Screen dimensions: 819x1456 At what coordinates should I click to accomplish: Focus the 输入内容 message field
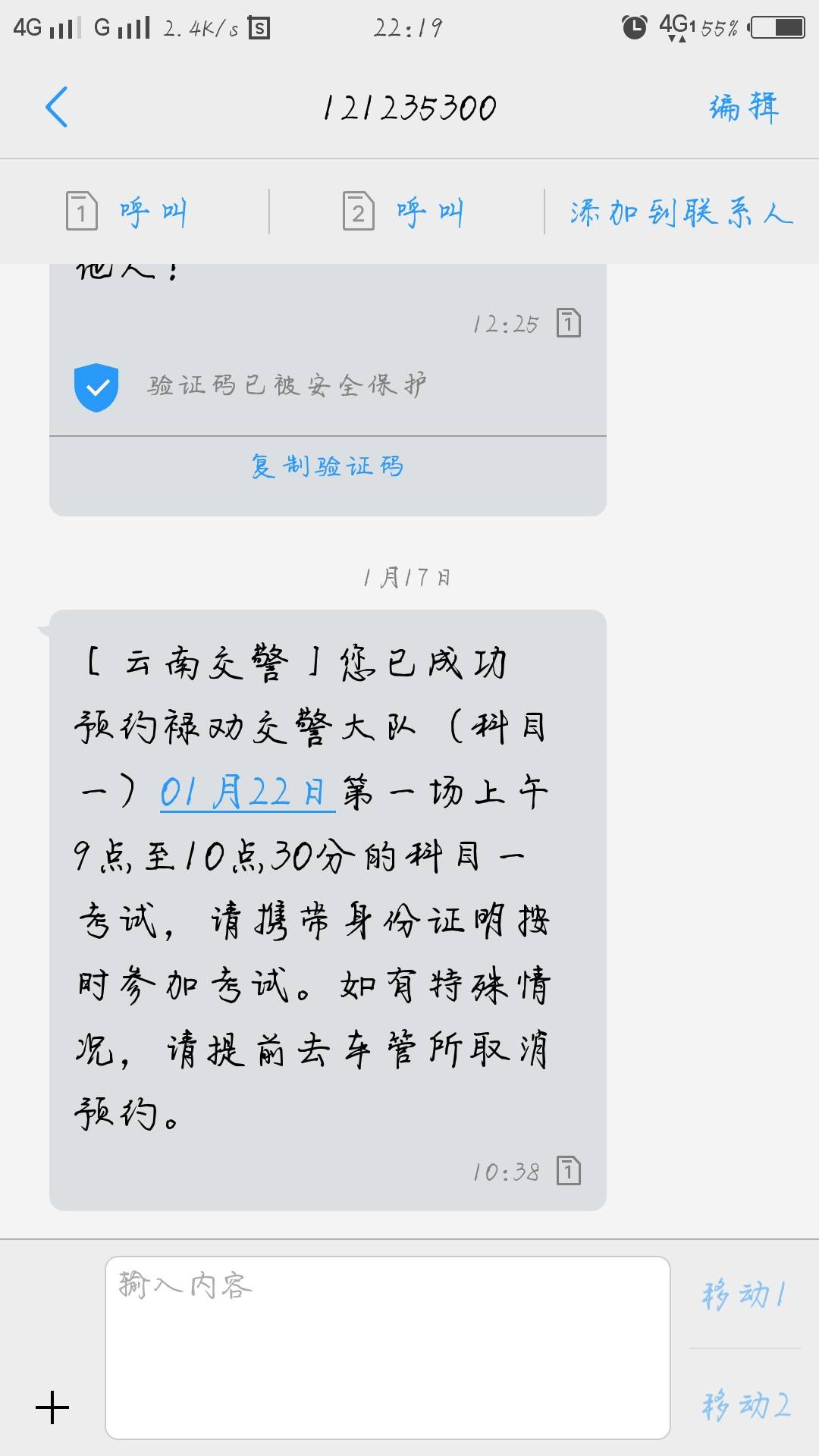click(387, 1347)
